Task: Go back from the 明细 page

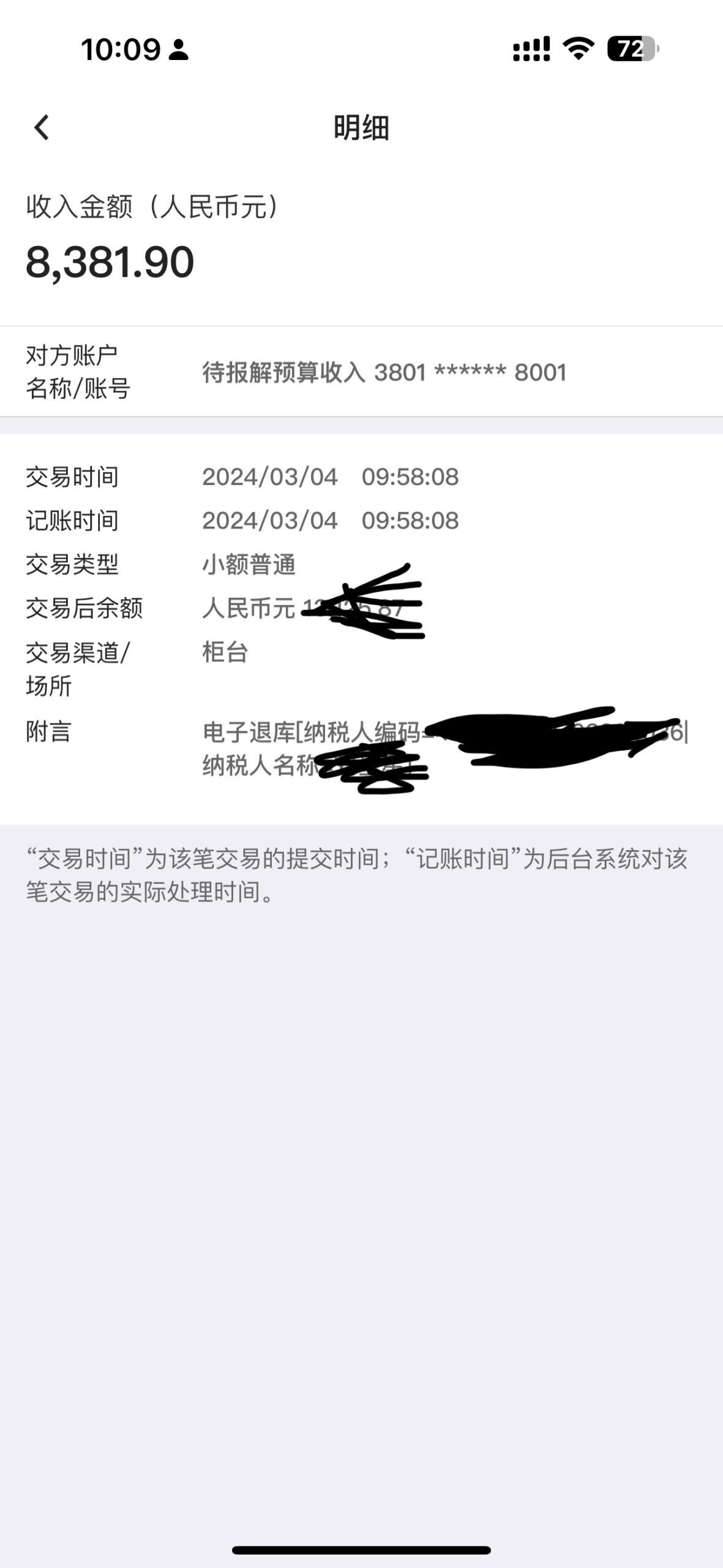Action: (42, 127)
